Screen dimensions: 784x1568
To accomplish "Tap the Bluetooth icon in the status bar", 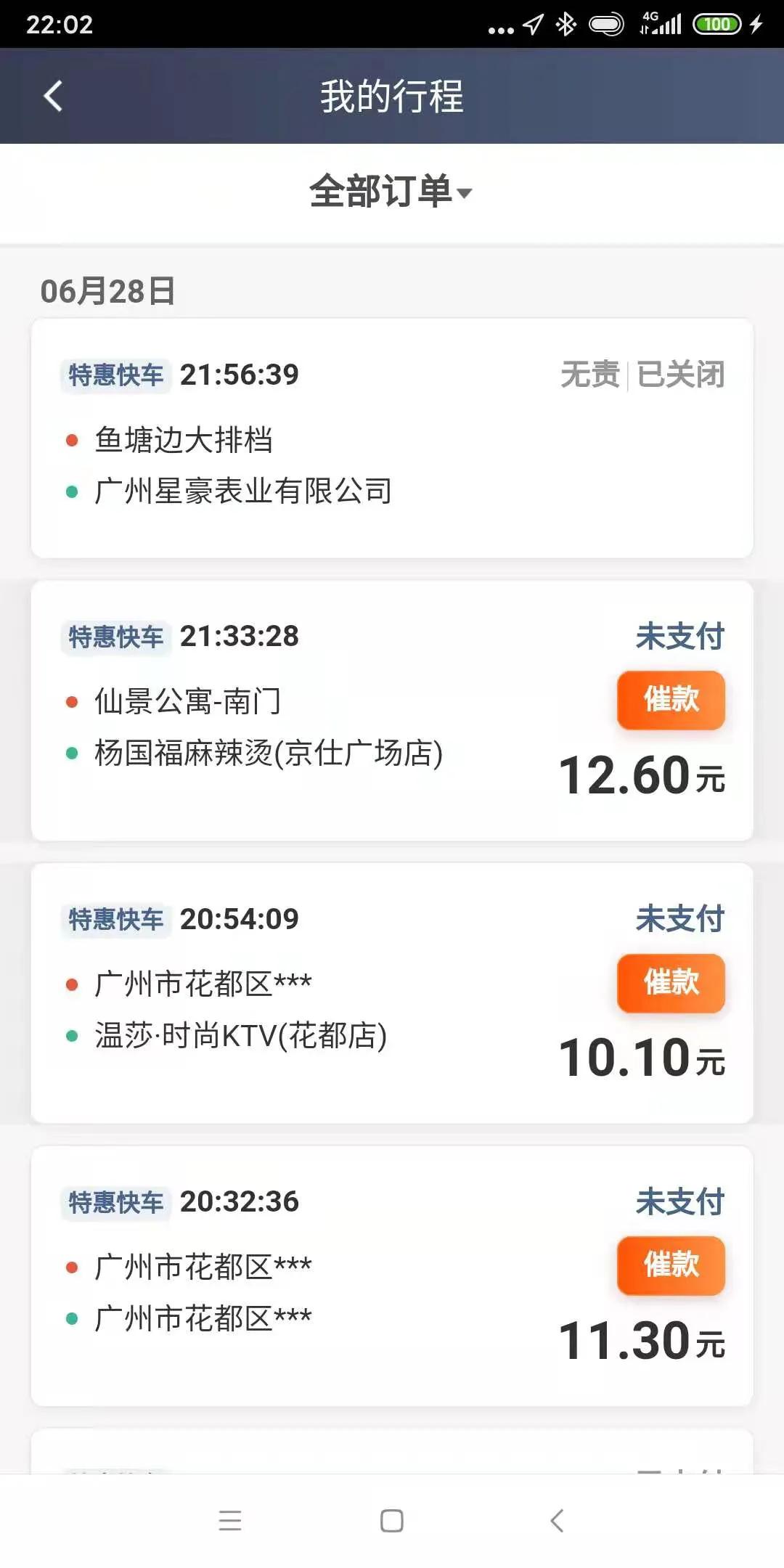I will [x=565, y=24].
